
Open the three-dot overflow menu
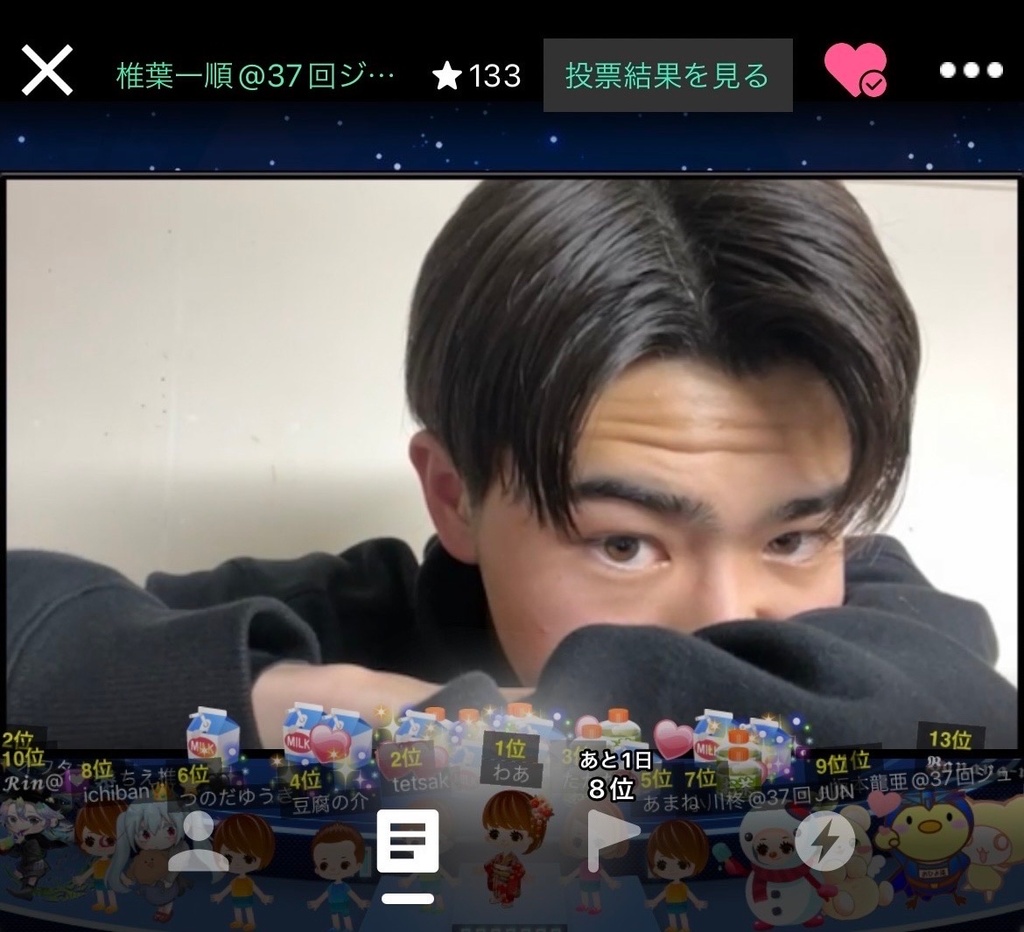970,70
